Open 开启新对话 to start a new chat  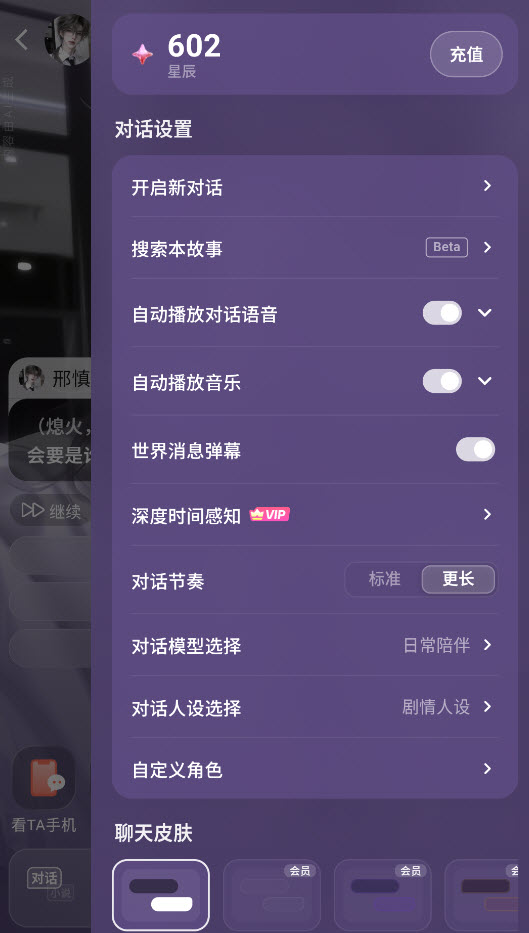tap(314, 186)
